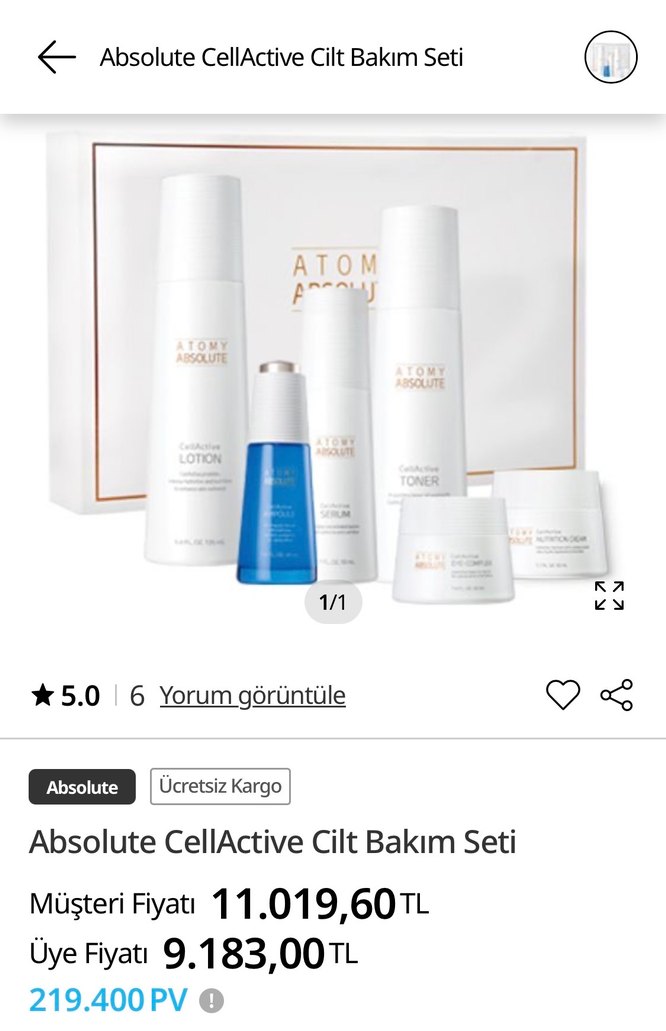Image resolution: width=666 pixels, height=1031 pixels.
Task: Go back using the arrow icon
Action: tap(56, 57)
